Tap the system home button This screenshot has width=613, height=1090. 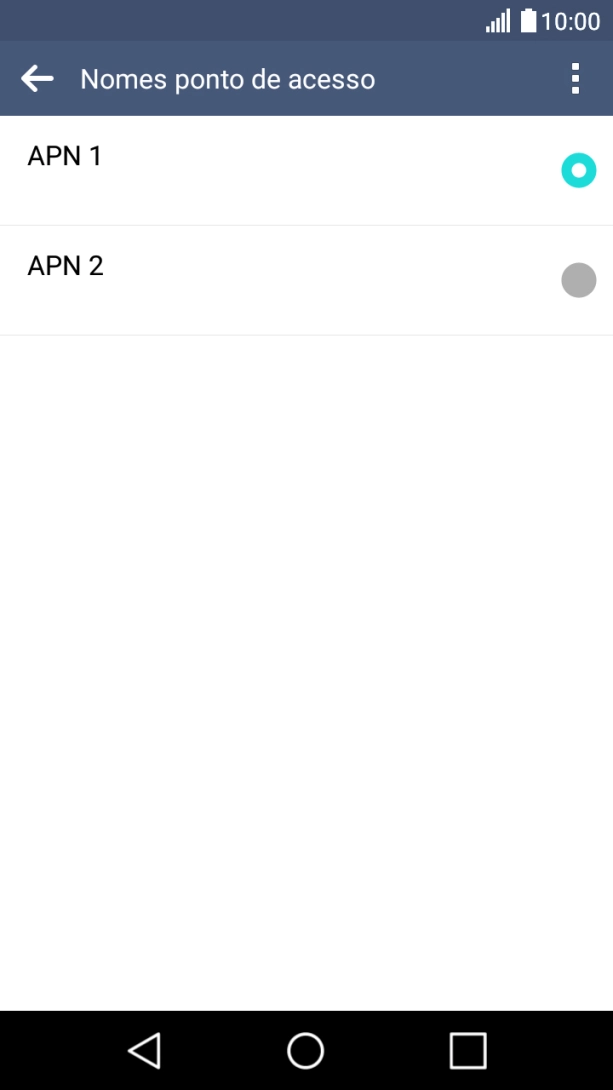[306, 1050]
